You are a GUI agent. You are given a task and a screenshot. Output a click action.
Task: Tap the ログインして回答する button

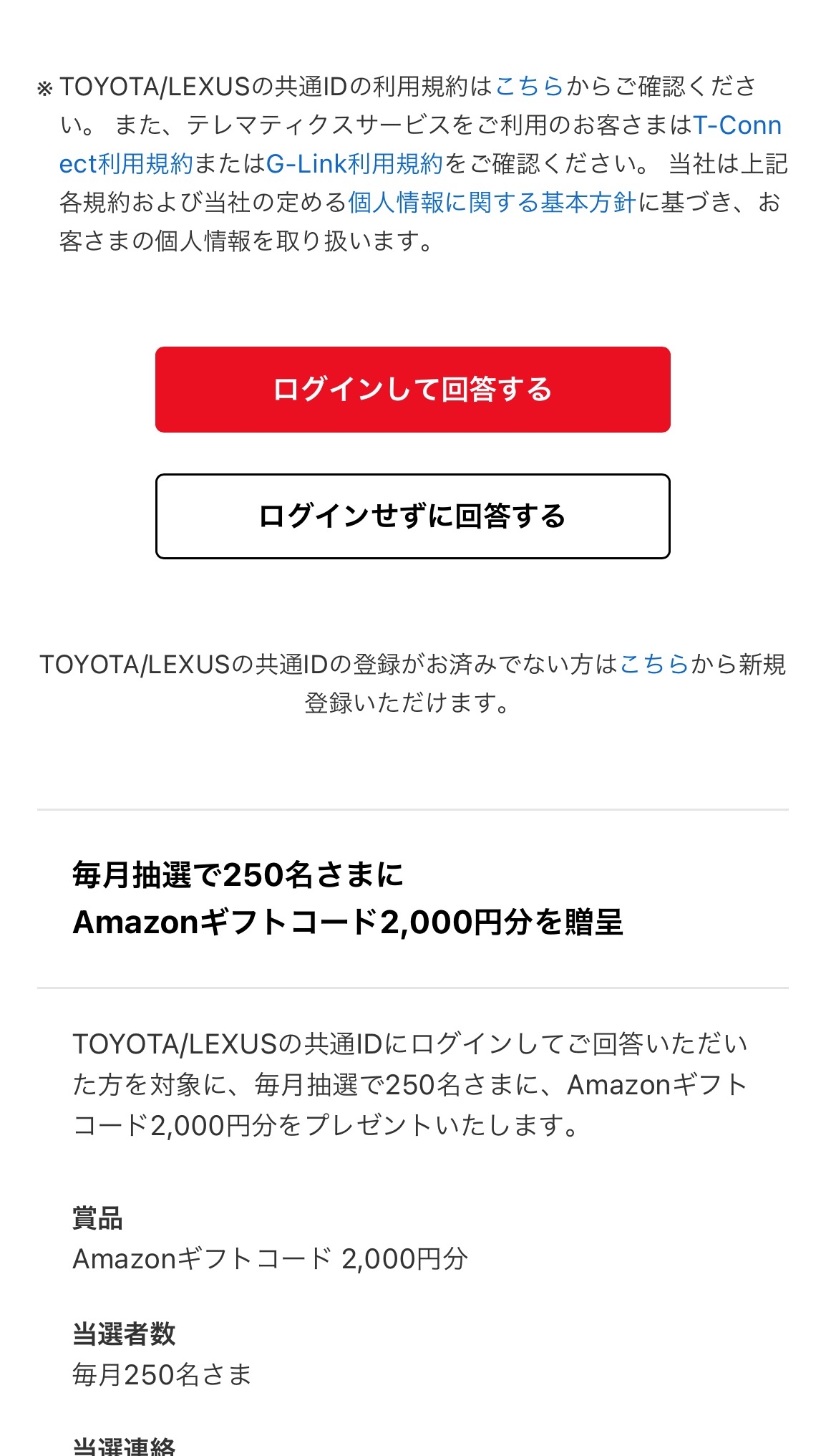pos(412,390)
